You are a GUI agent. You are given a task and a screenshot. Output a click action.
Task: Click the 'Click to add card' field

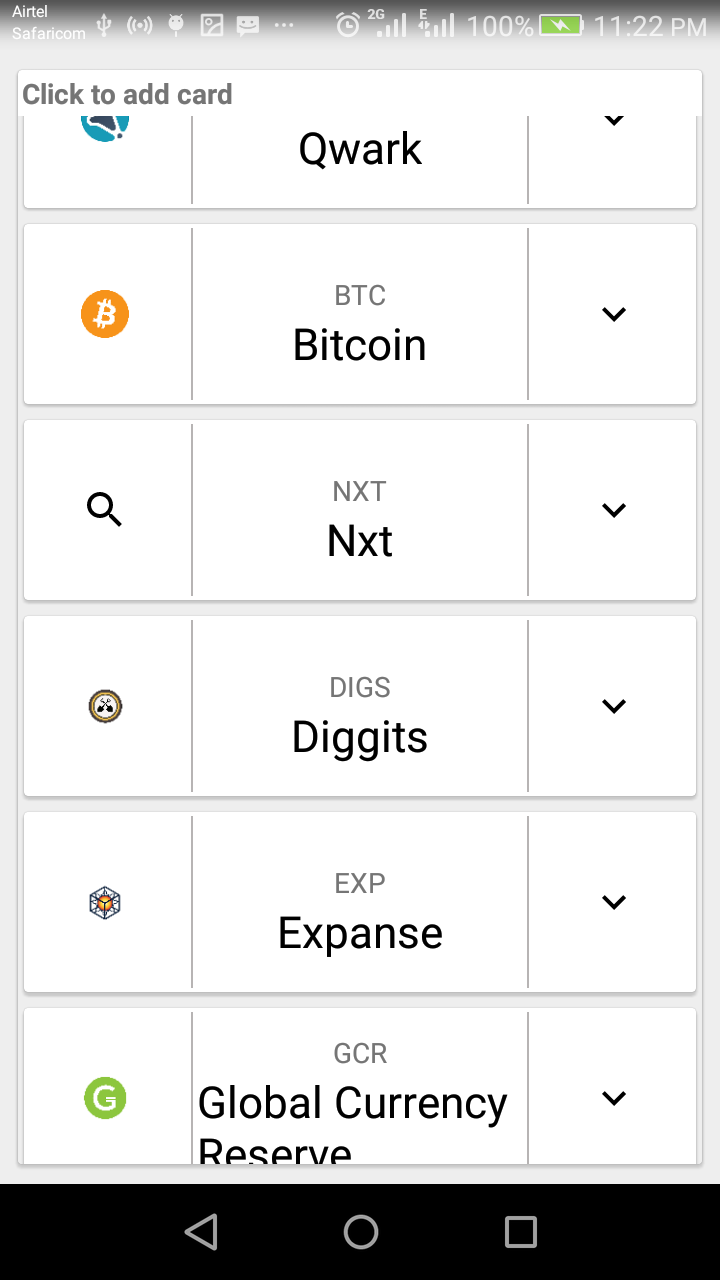tap(127, 94)
